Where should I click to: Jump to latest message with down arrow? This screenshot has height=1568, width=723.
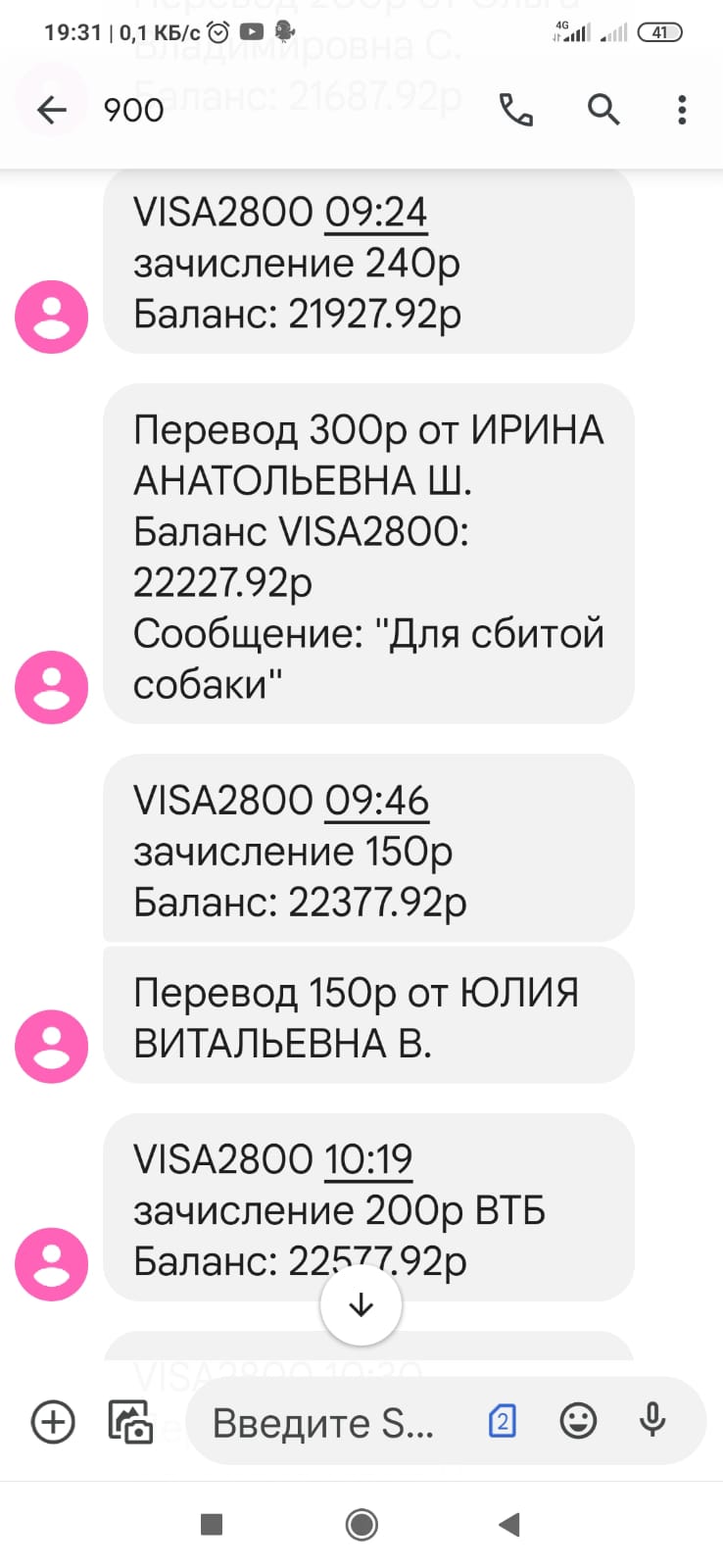click(x=361, y=1304)
